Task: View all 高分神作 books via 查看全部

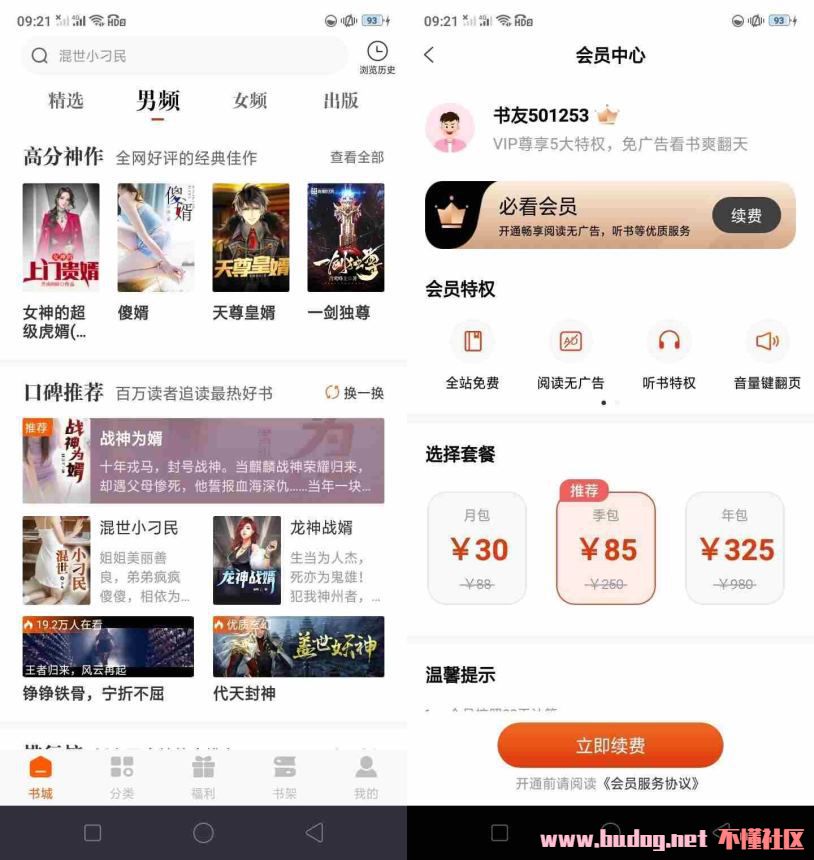Action: point(357,157)
